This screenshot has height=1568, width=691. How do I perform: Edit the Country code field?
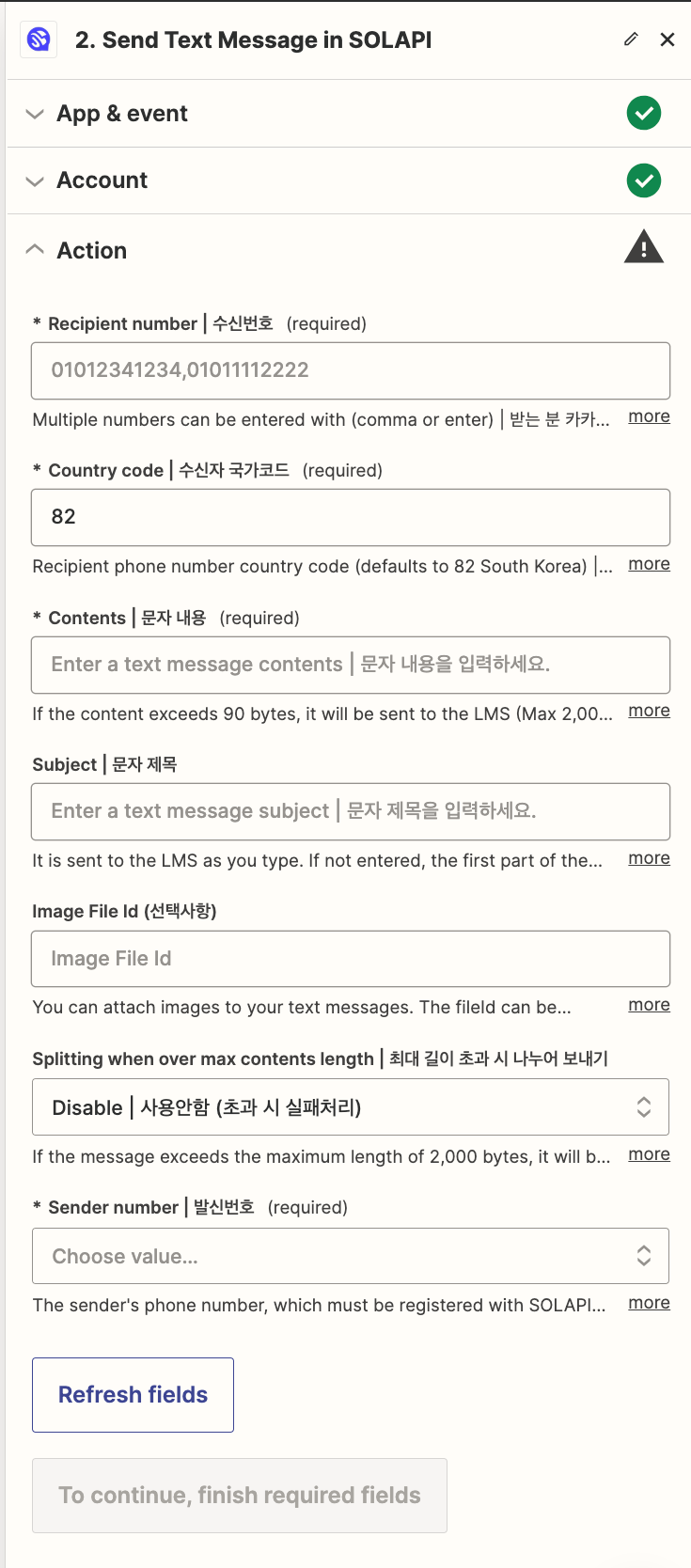coord(351,517)
